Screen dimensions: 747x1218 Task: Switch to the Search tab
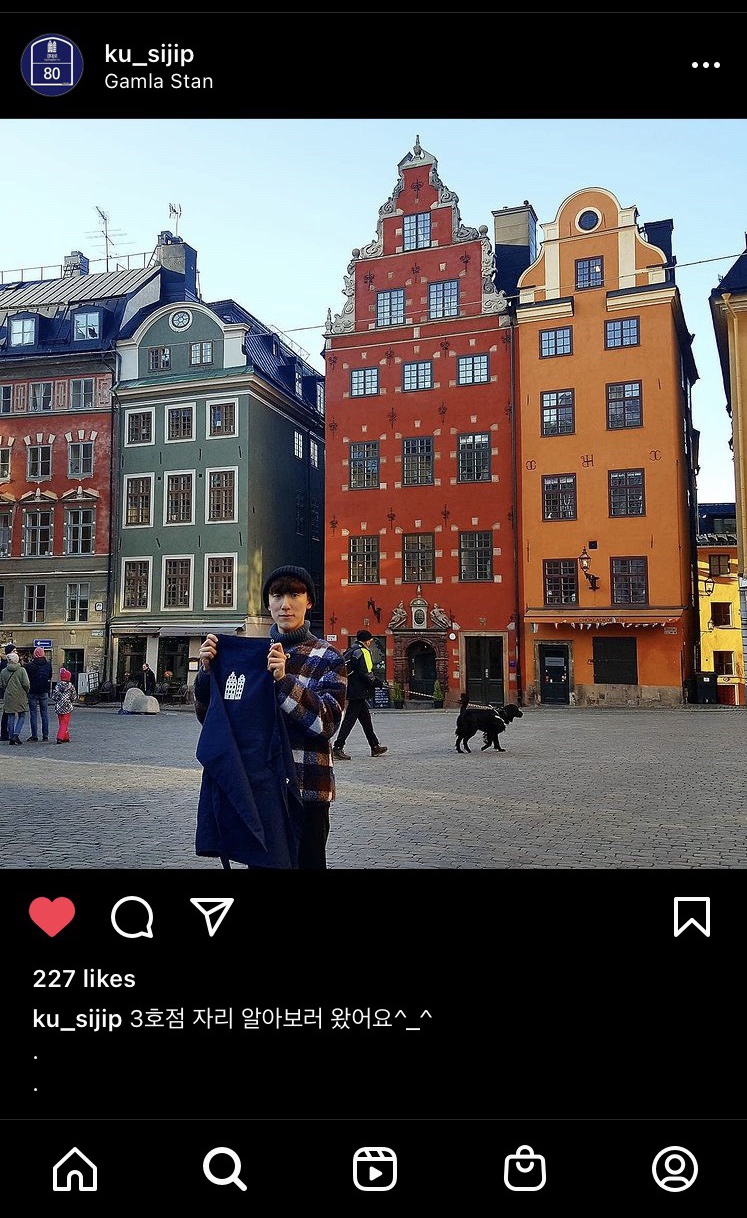(x=224, y=1168)
